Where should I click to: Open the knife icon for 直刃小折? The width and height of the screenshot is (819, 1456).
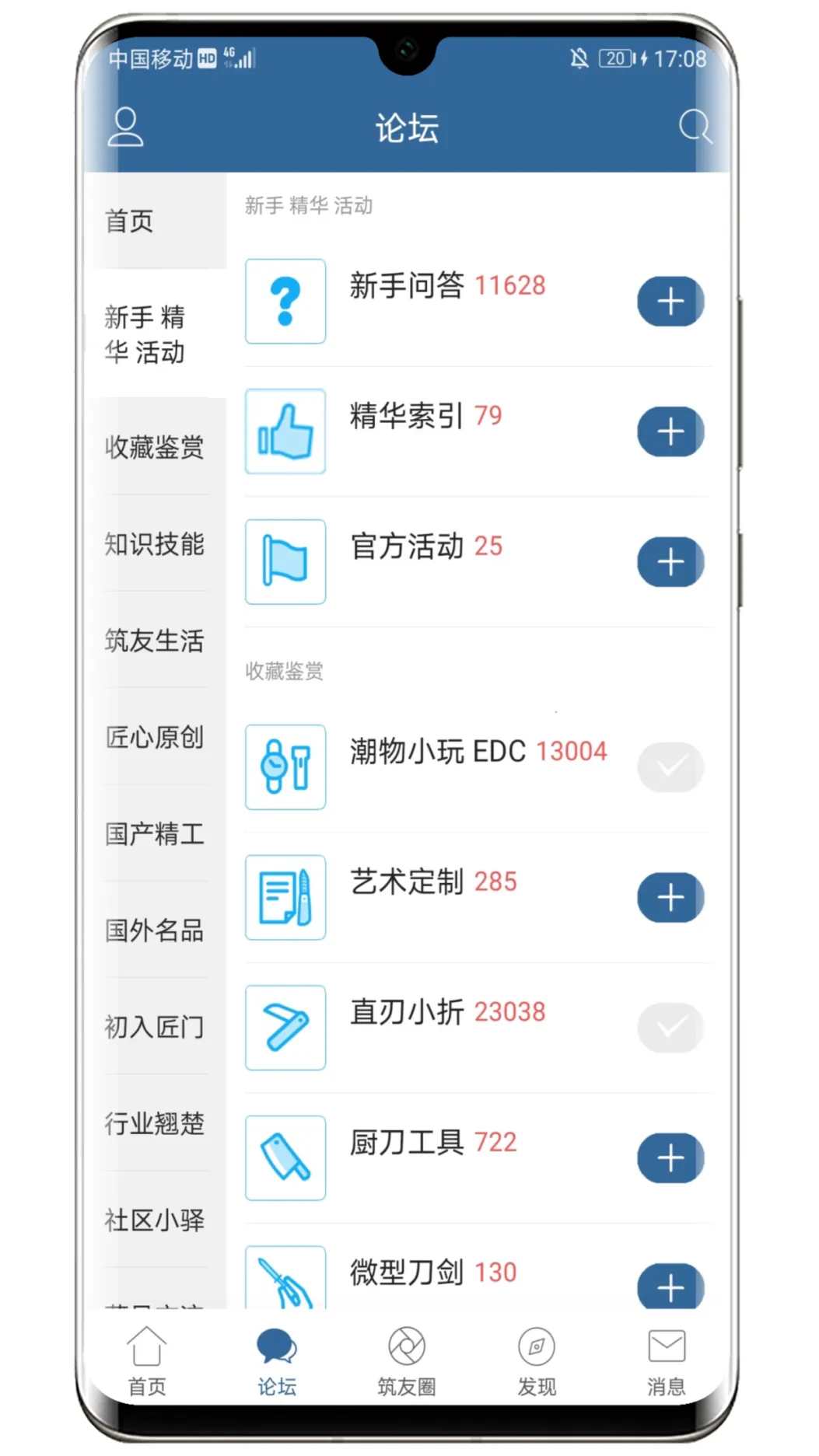(285, 1028)
